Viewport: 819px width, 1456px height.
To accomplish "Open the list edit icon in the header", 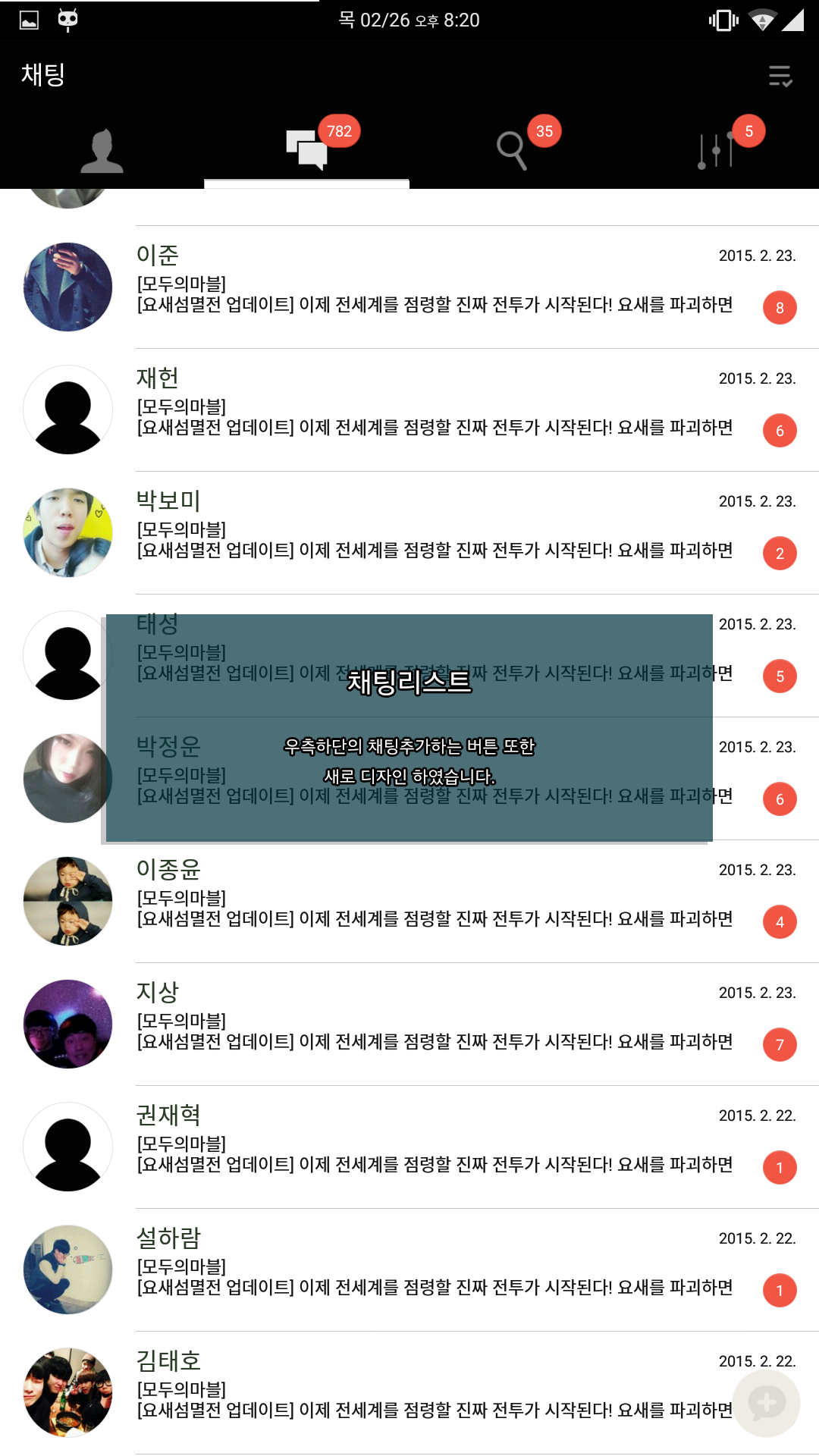I will click(780, 76).
